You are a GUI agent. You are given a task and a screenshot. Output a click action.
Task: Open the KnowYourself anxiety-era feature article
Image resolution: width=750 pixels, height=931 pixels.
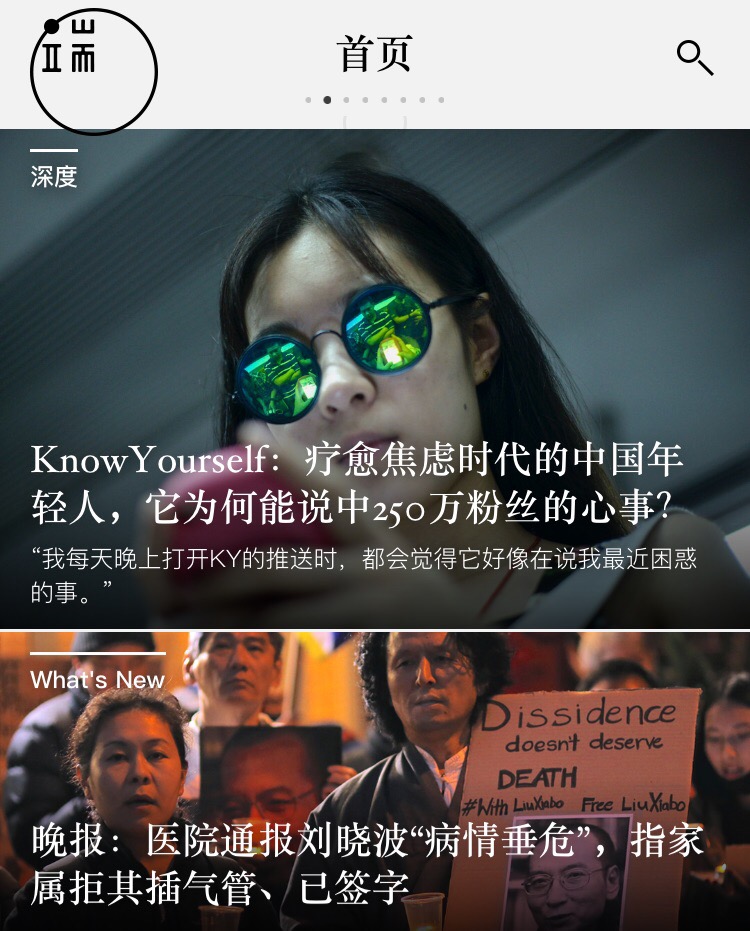pos(356,483)
